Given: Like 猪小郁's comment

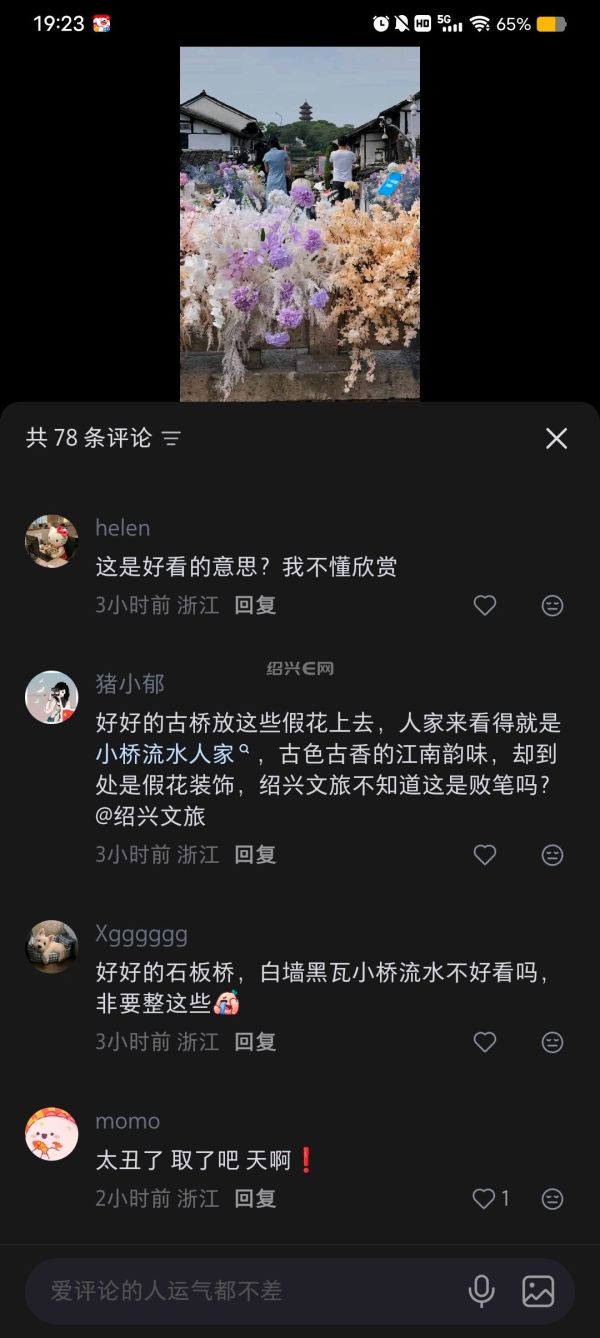Looking at the screenshot, I should pos(485,855).
